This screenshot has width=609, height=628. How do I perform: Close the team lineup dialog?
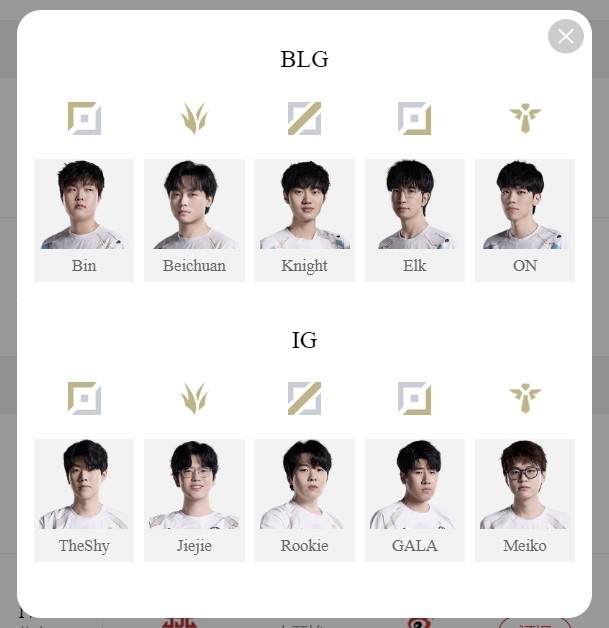tap(565, 37)
